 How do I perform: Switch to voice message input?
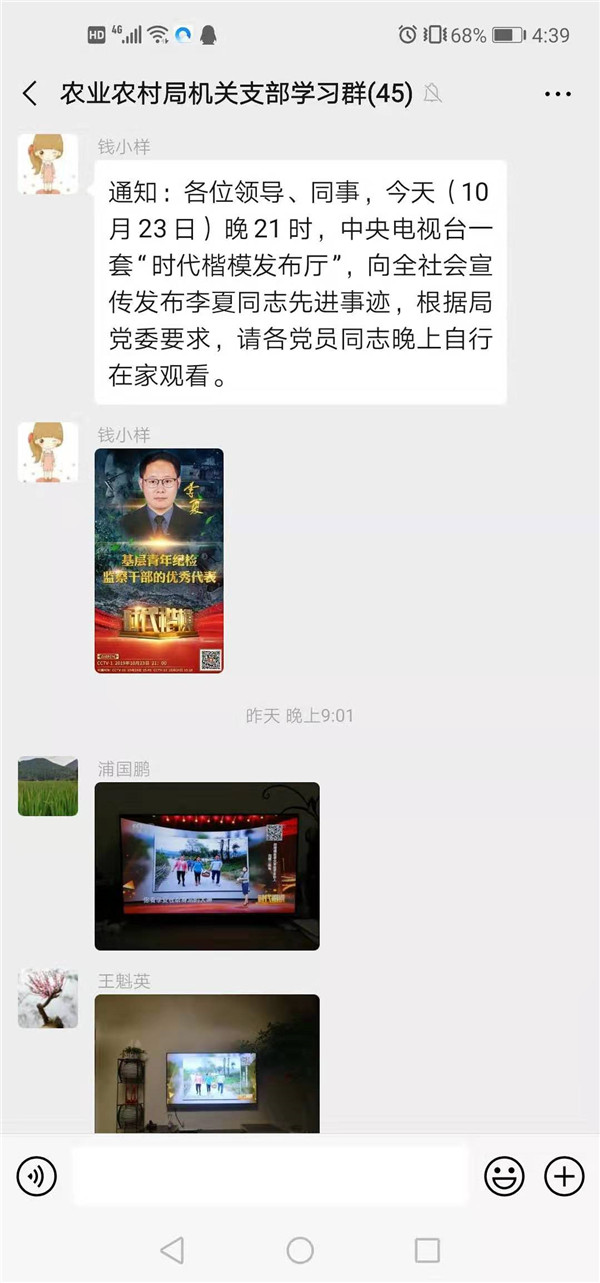[x=37, y=1176]
